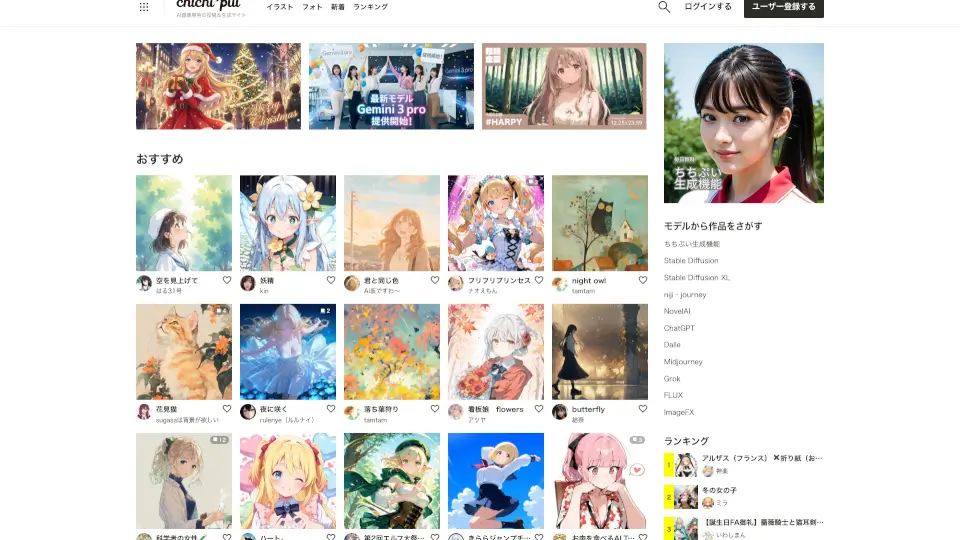The height and width of the screenshot is (540, 960).
Task: Browse works by Stable Diffusion XL
Action: click(697, 277)
